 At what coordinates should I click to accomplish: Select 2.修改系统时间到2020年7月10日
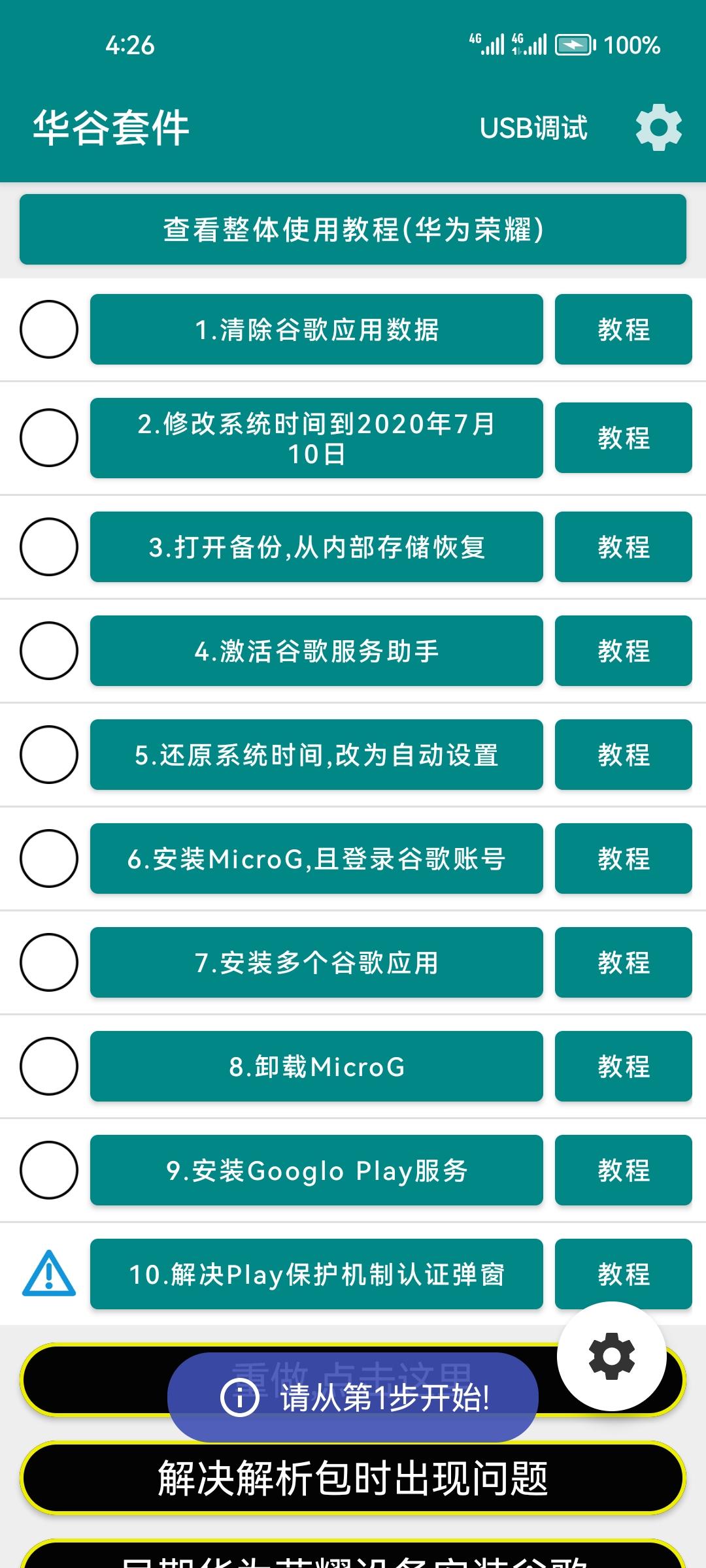point(316,438)
